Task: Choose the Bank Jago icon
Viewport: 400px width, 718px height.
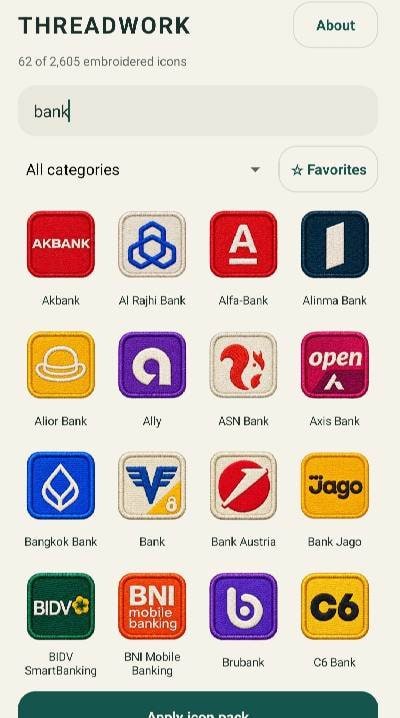Action: pyautogui.click(x=335, y=485)
